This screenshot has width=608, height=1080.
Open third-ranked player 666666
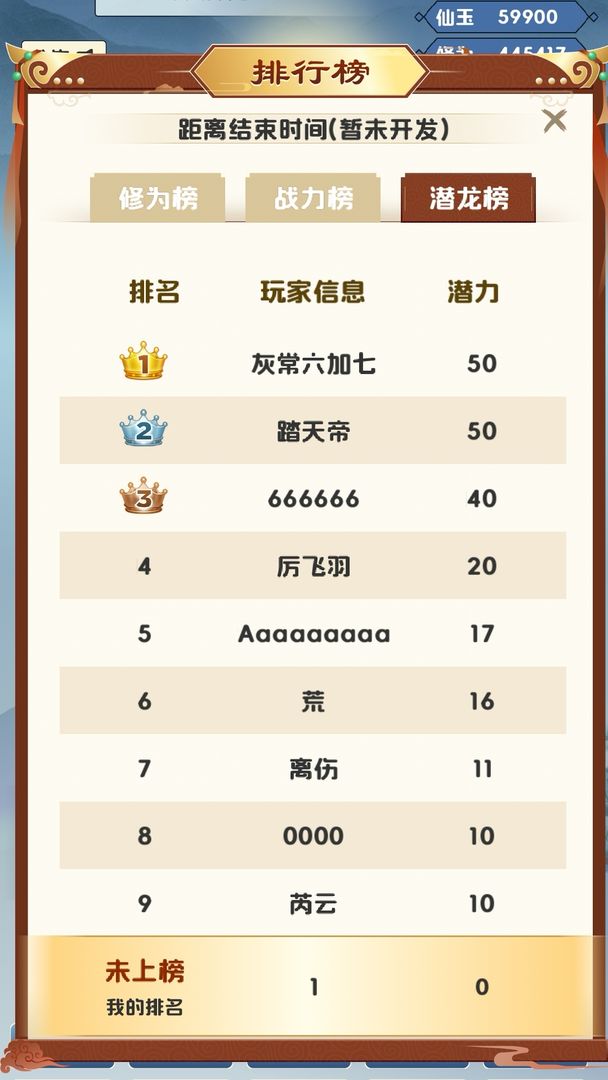313,498
